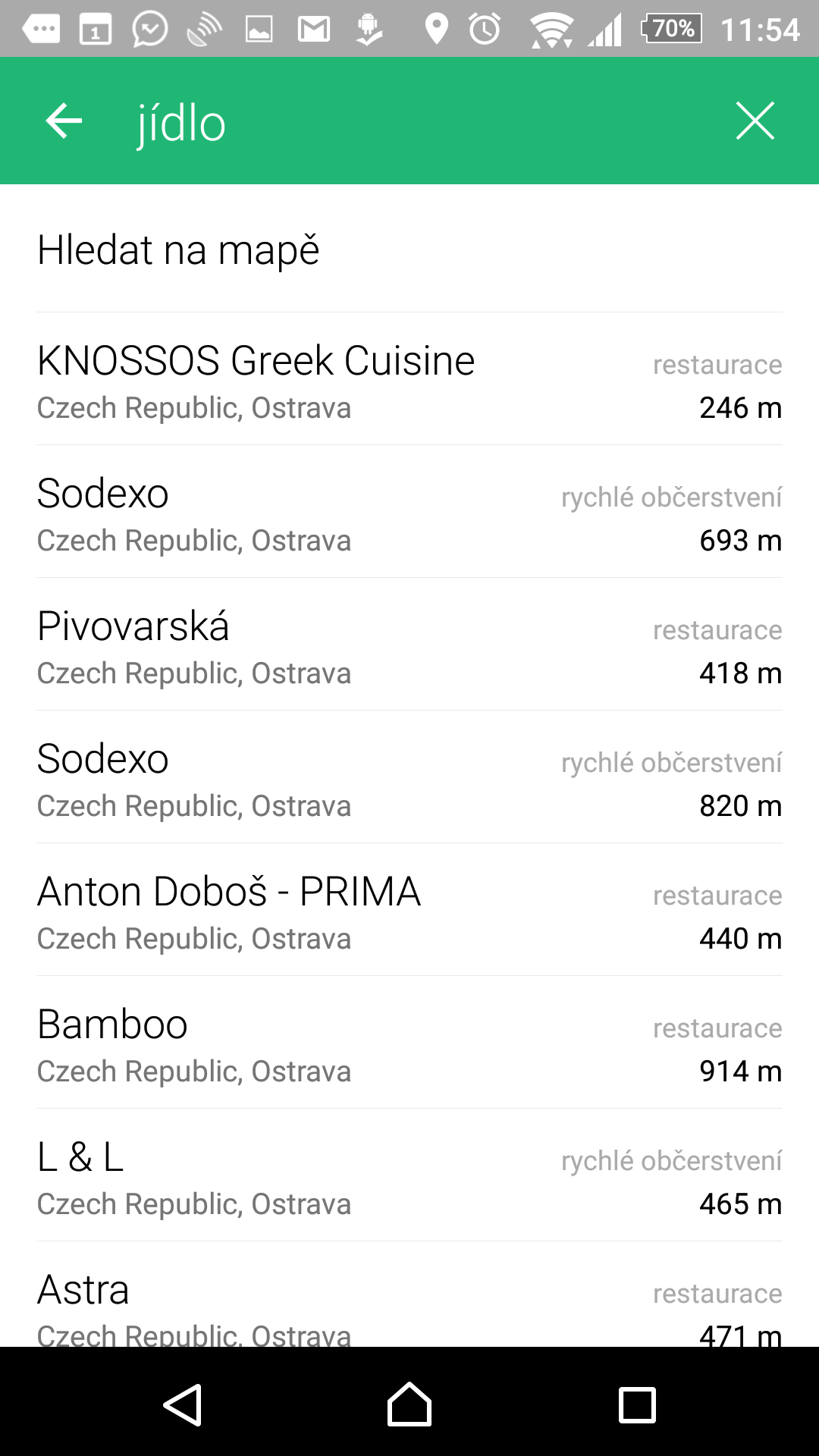819x1456 pixels.
Task: Select Hledat na mapě option
Action: (x=409, y=249)
